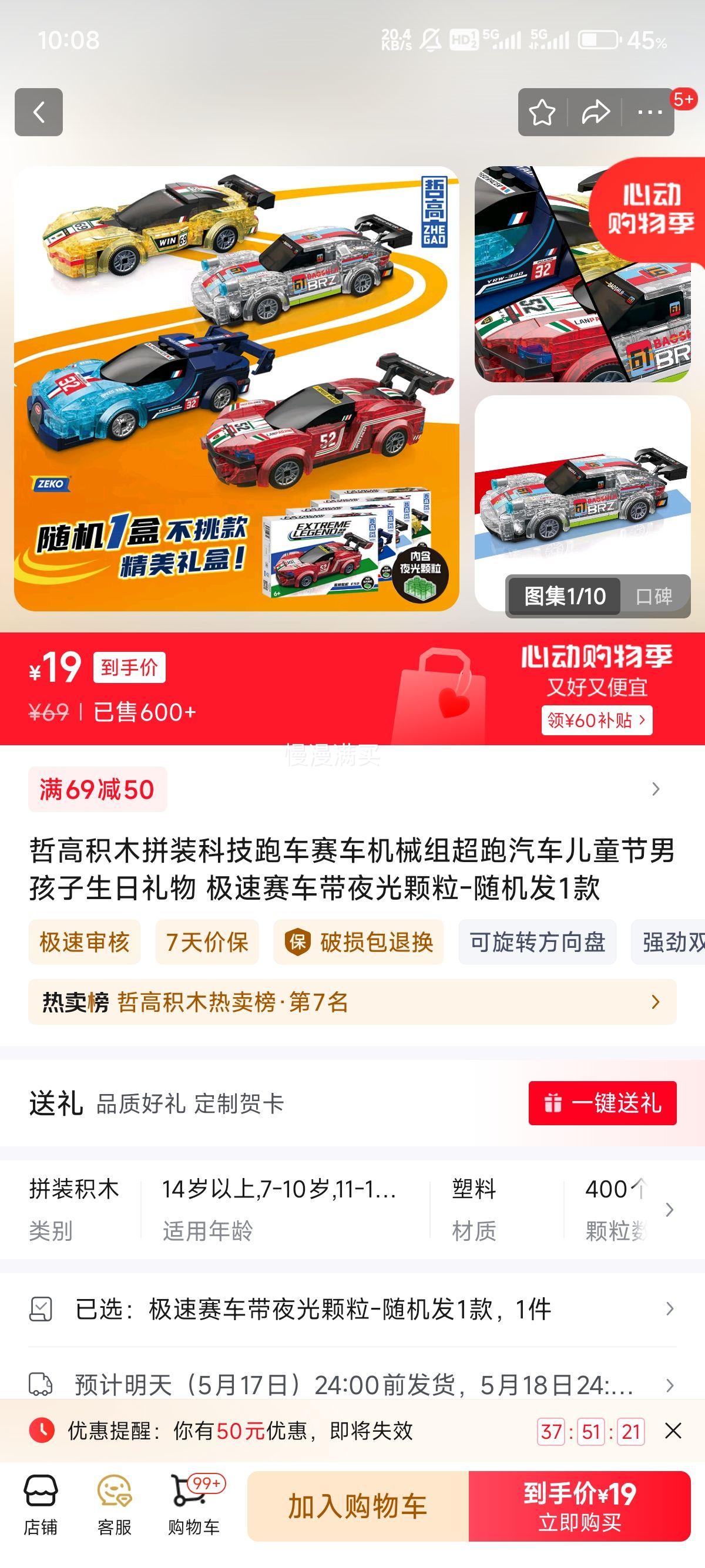Tap the 一键送礼 gift button
The height and width of the screenshot is (1568, 705).
pos(602,1103)
